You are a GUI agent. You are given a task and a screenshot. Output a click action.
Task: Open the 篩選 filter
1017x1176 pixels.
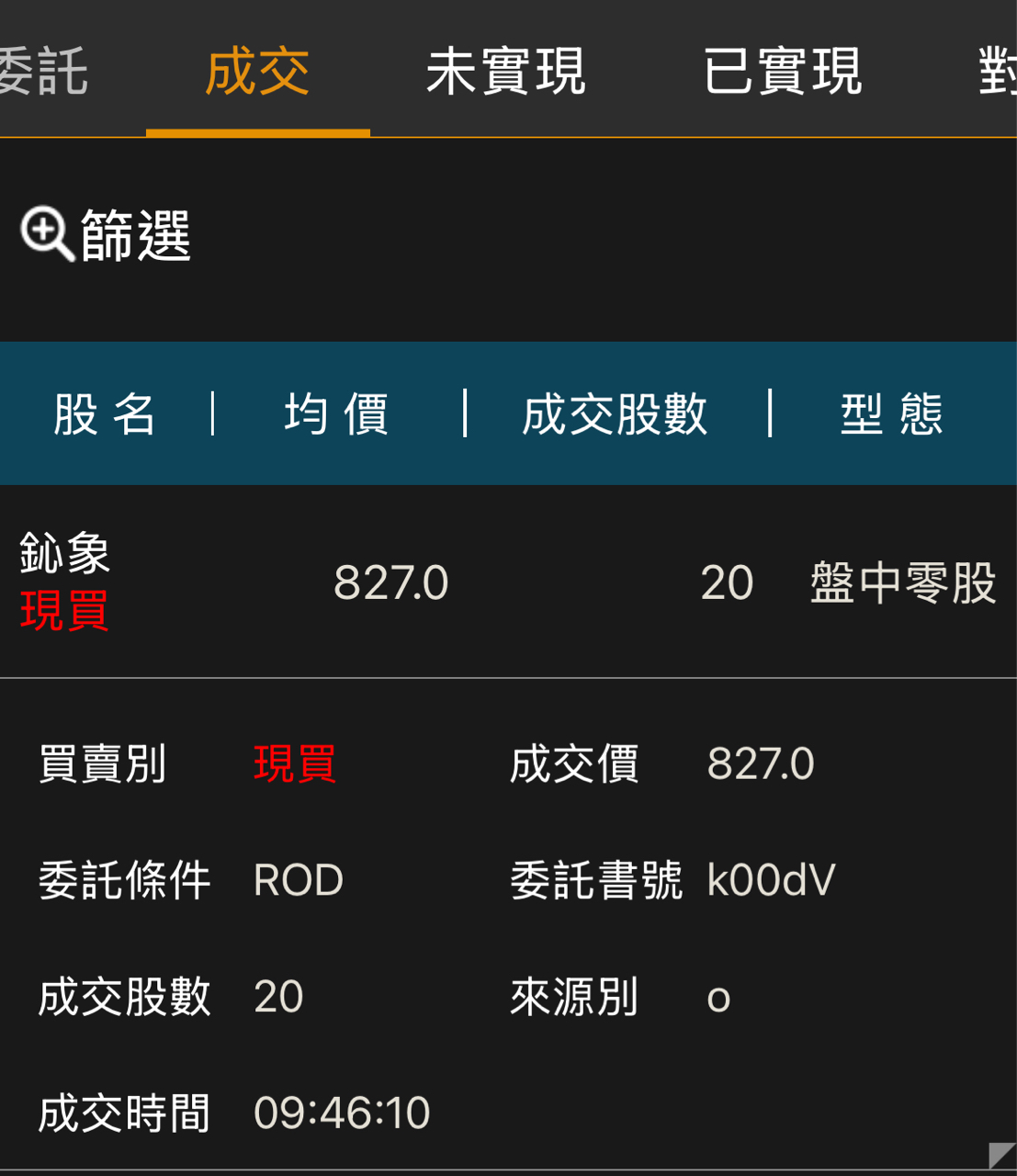(106, 234)
